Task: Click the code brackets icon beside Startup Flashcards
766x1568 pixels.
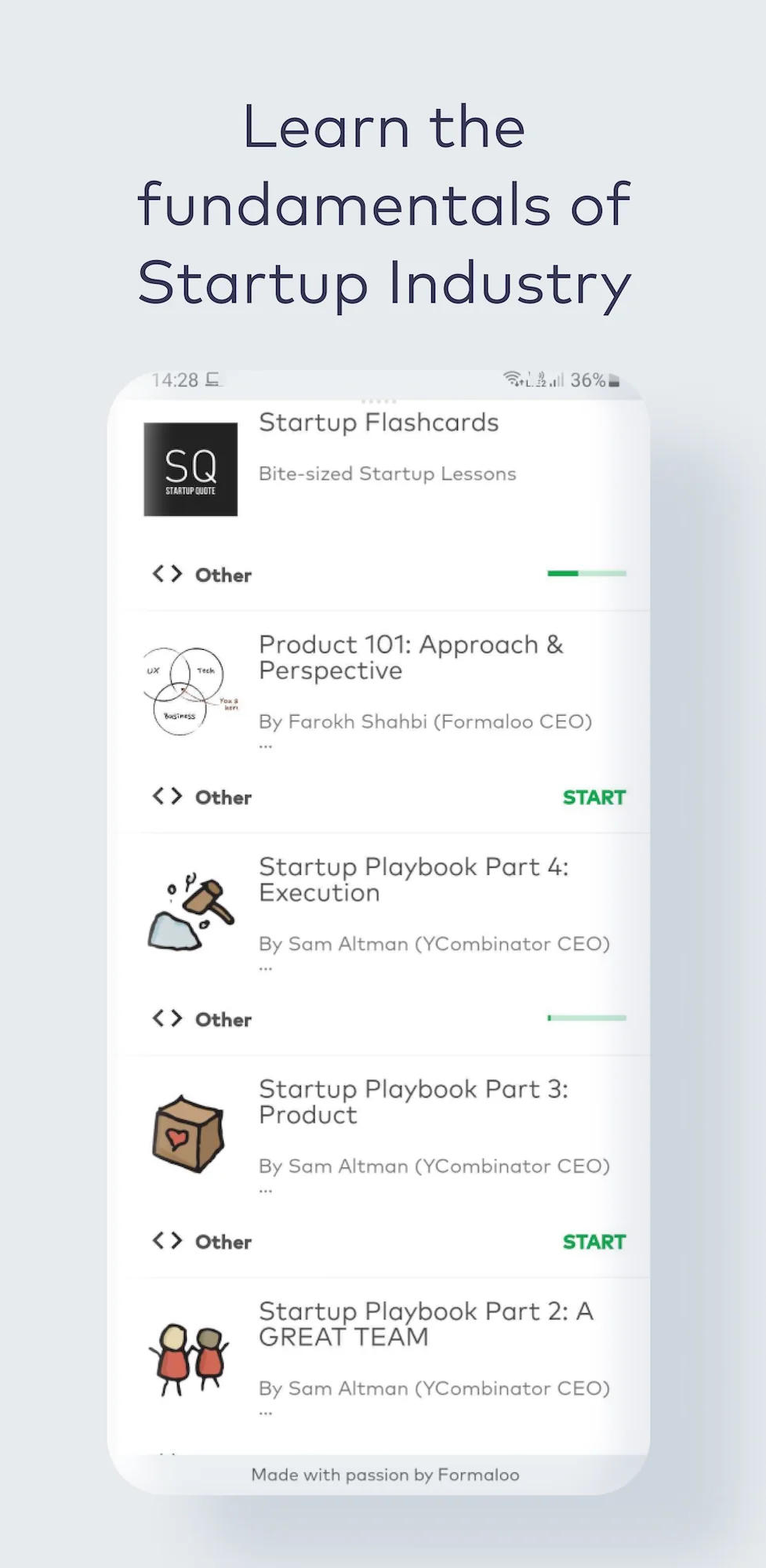Action: pos(167,573)
